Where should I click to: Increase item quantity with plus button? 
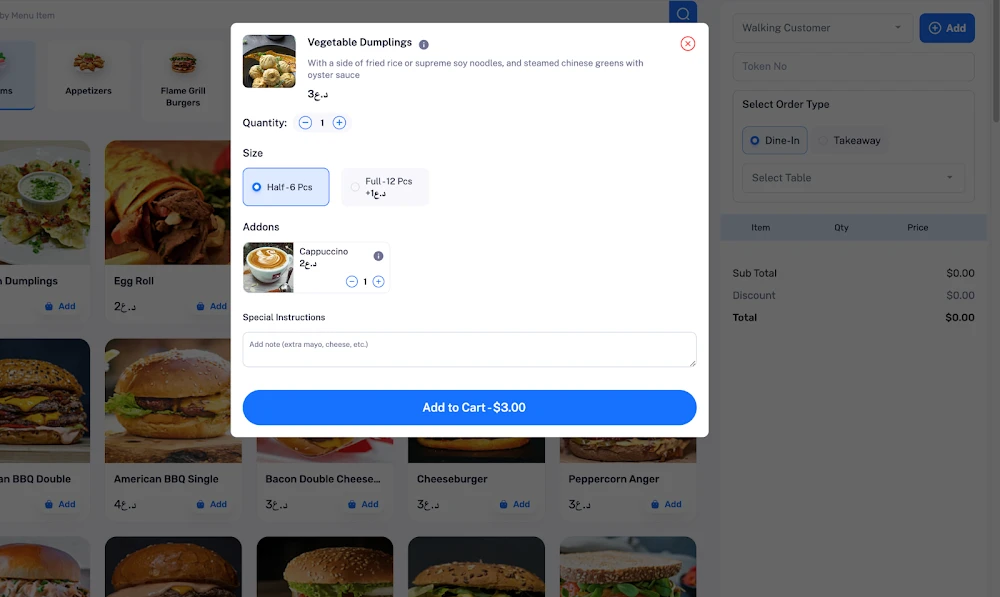(x=339, y=123)
